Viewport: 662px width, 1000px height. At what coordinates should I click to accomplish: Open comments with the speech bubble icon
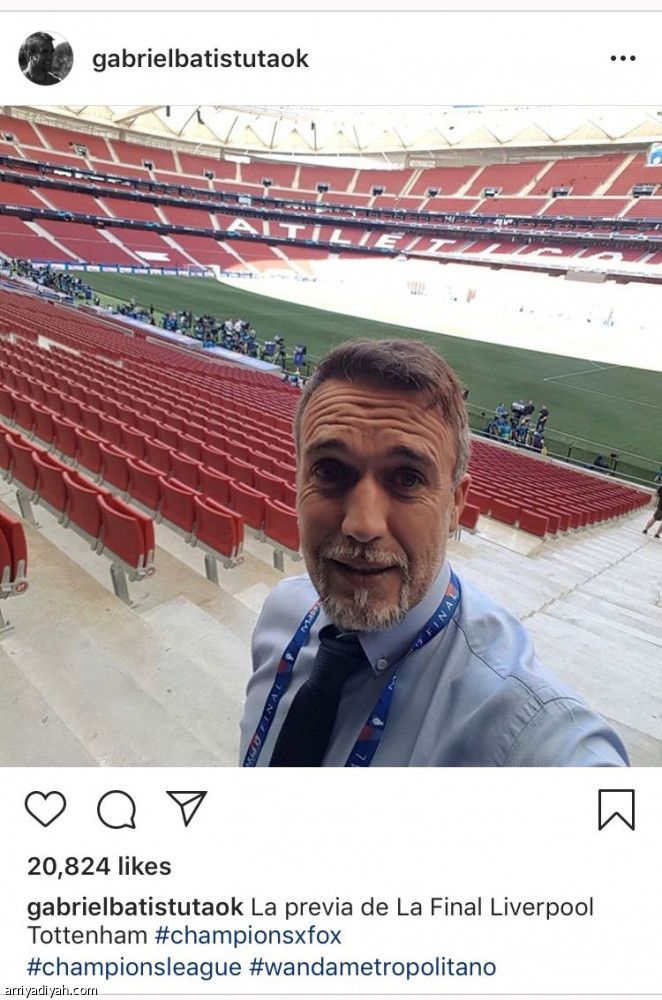[116, 808]
